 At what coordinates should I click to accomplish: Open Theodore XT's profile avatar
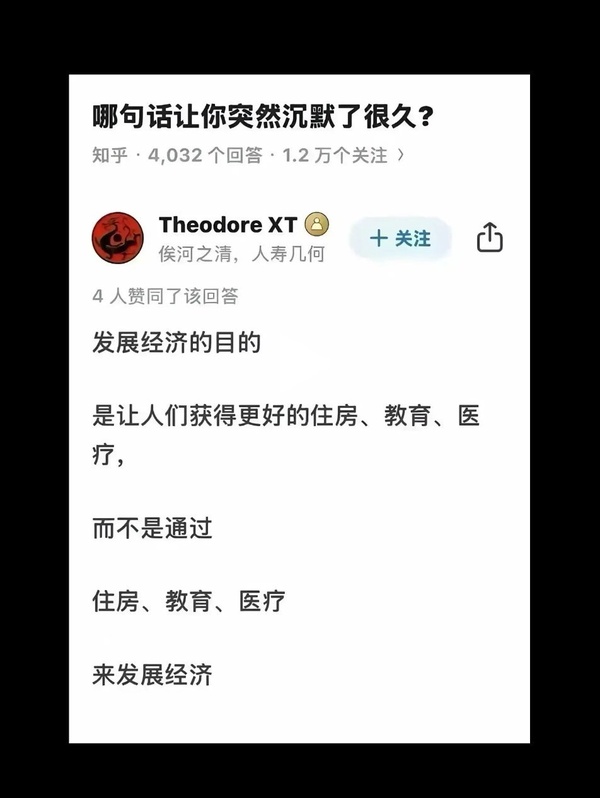point(117,238)
